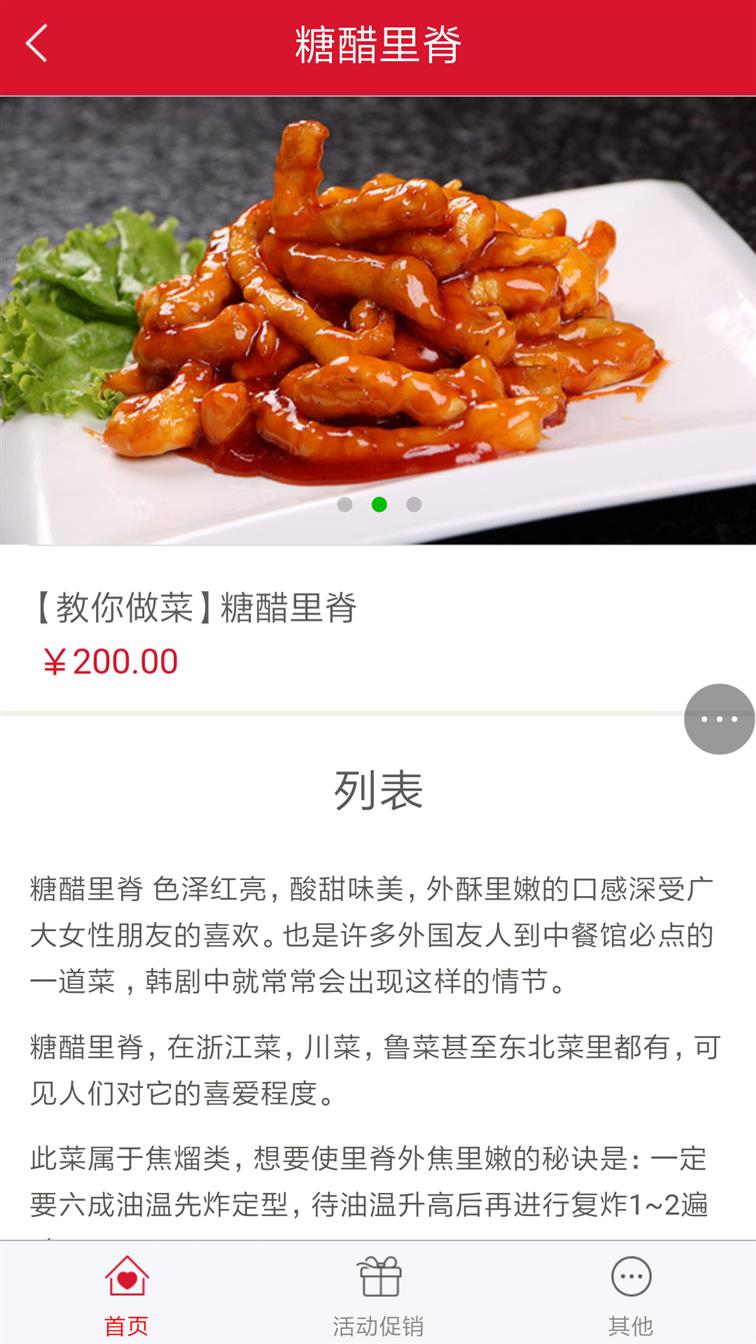This screenshot has height=1344, width=756.
Task: Switch to the 其他 tab
Action: click(x=630, y=1296)
